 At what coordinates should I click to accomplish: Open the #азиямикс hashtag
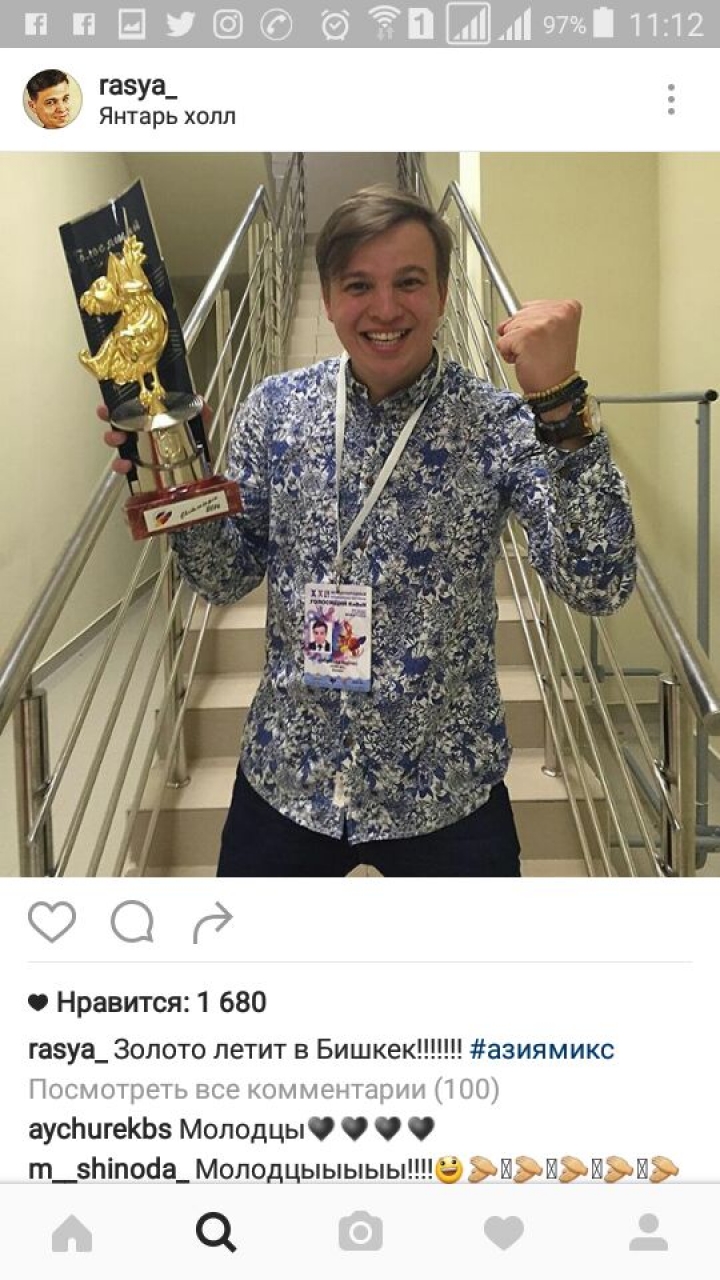541,1050
